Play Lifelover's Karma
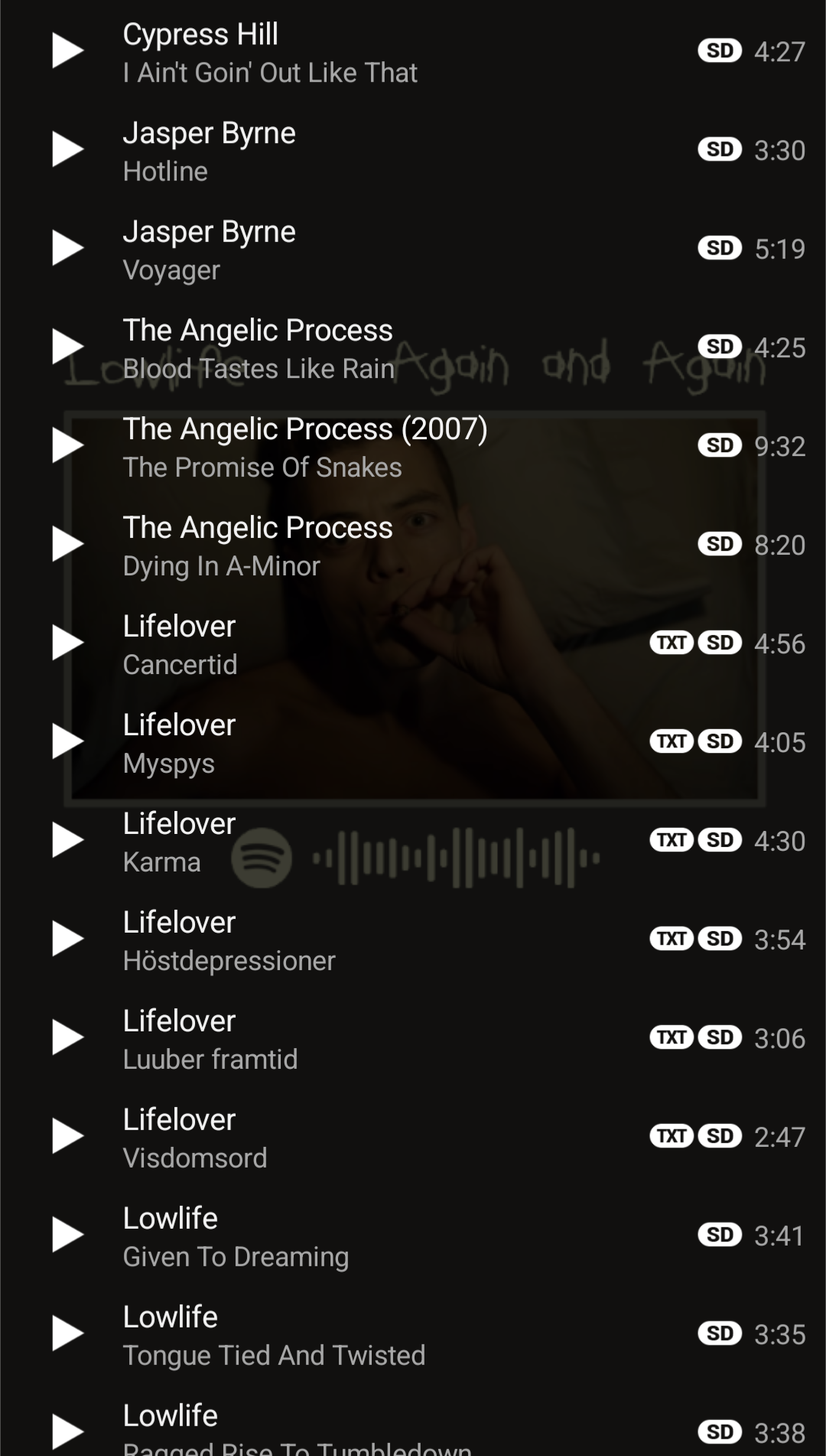Viewport: 826px width, 1456px height. tap(67, 841)
